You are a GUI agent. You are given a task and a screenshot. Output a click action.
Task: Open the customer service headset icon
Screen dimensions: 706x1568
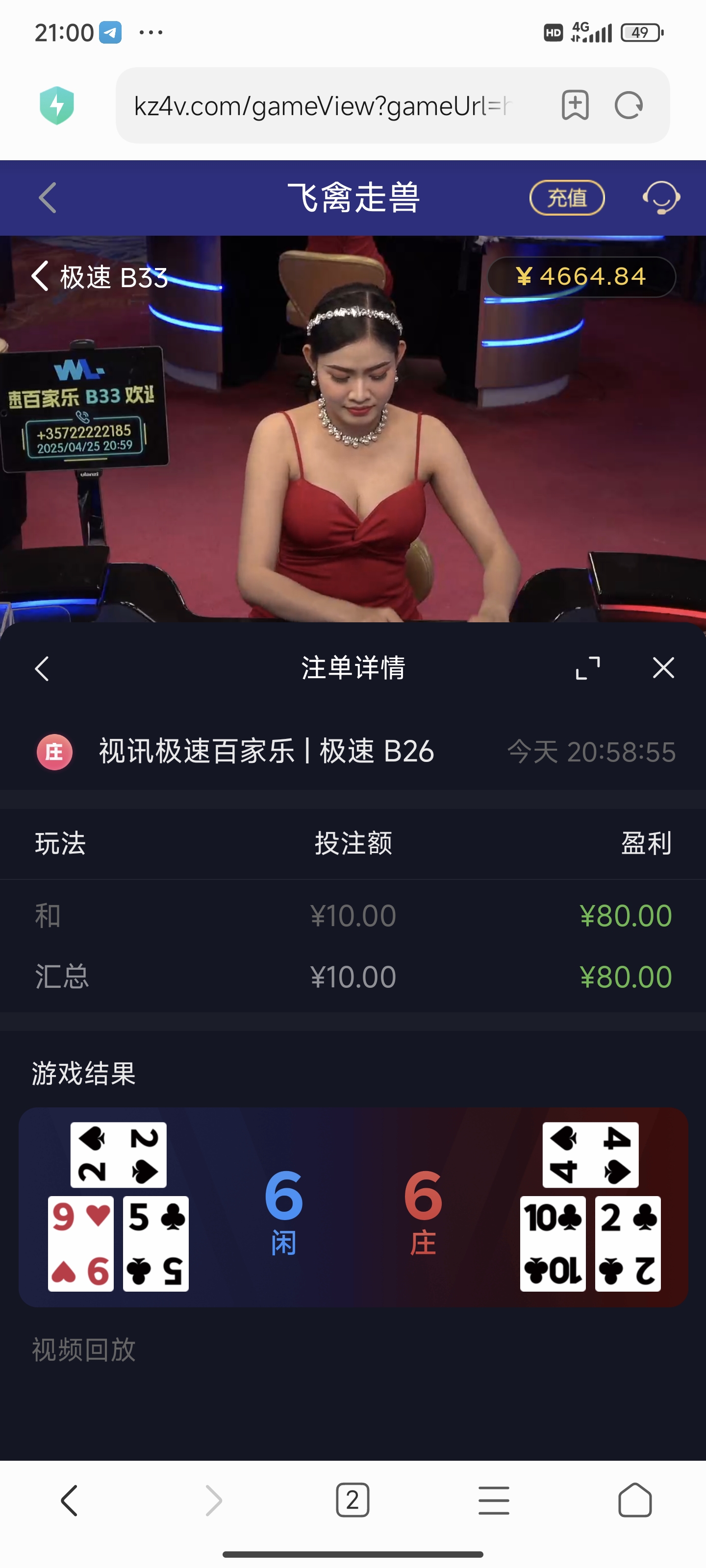661,197
